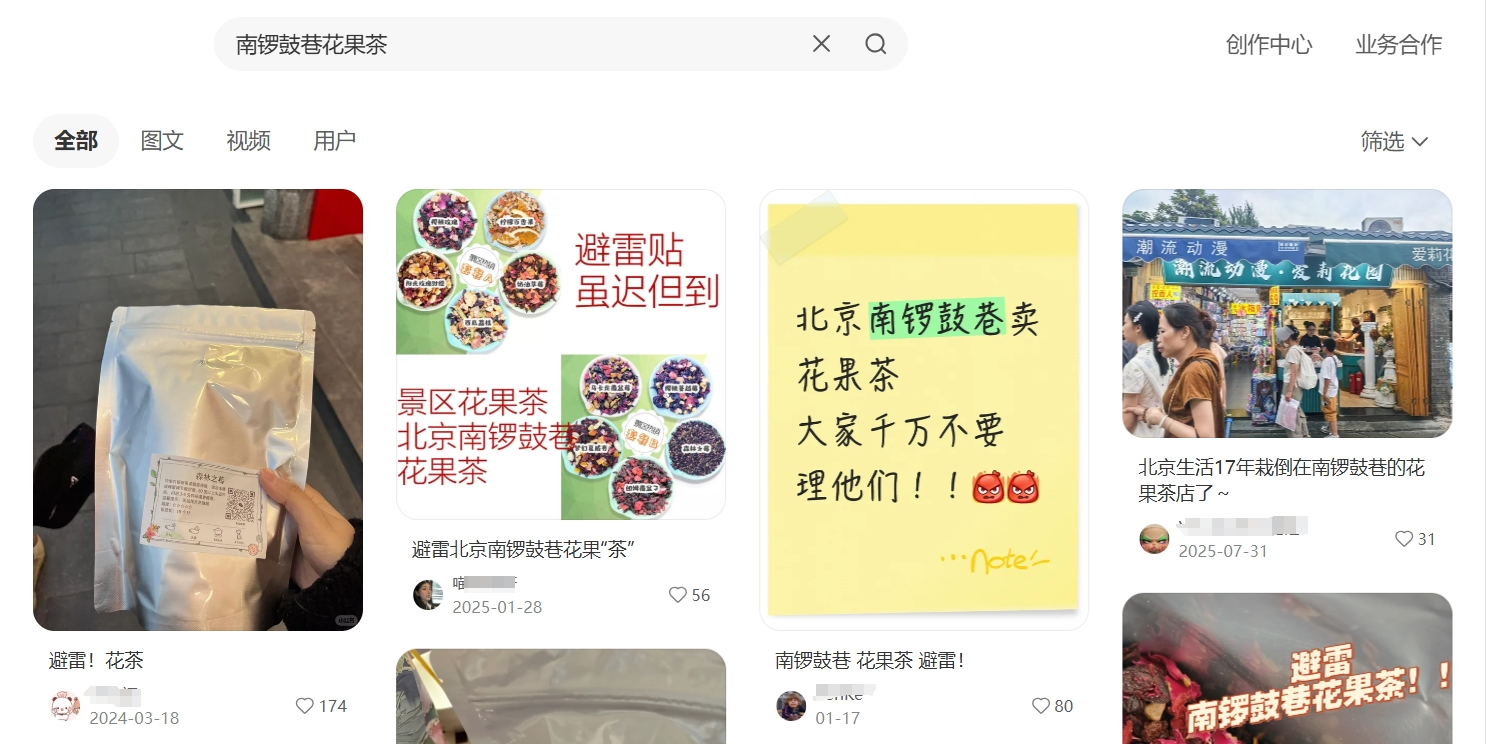Open author avatar on 2025-01-28 post
1486x744 pixels.
pyautogui.click(x=428, y=595)
